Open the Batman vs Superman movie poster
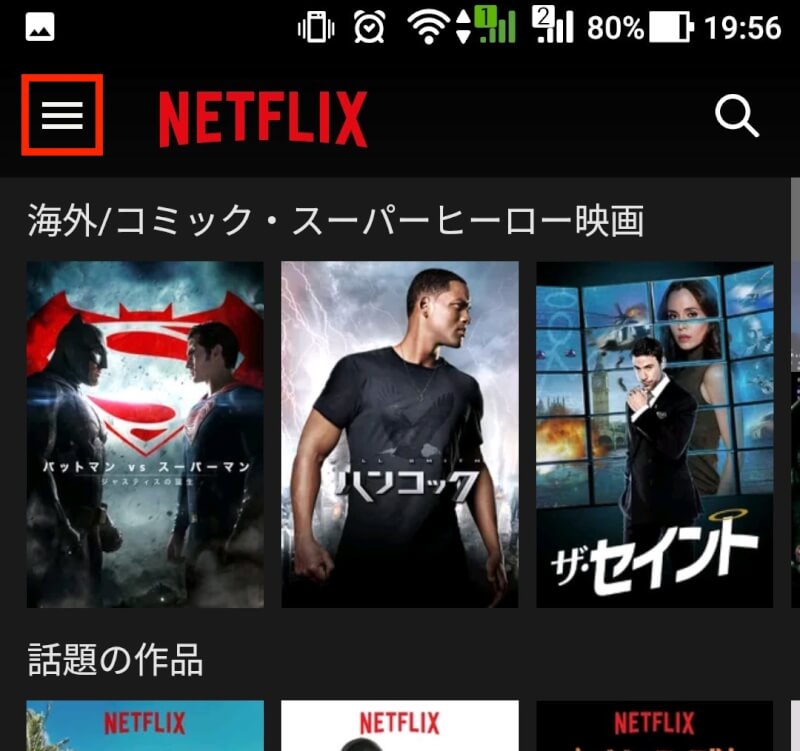800x751 pixels. pyautogui.click(x=145, y=435)
